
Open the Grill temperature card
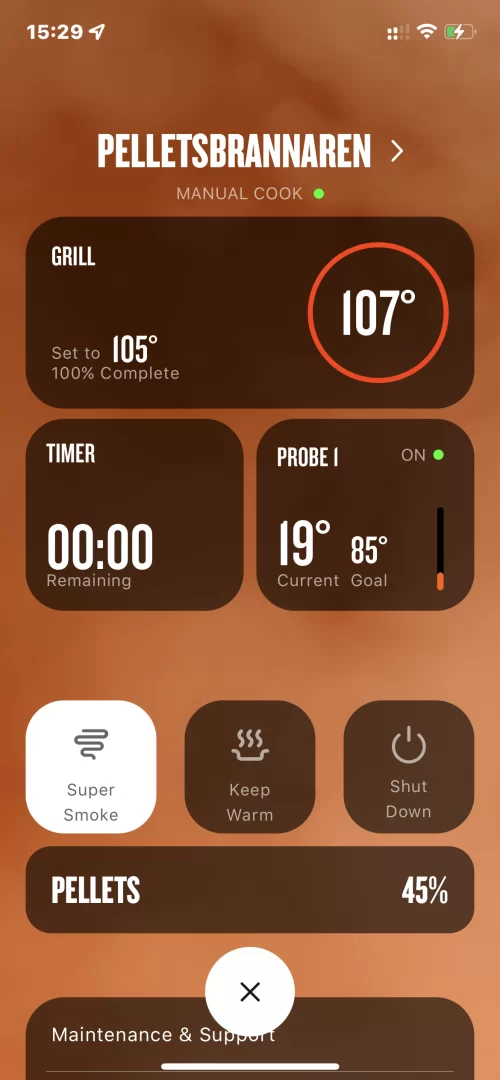point(250,313)
